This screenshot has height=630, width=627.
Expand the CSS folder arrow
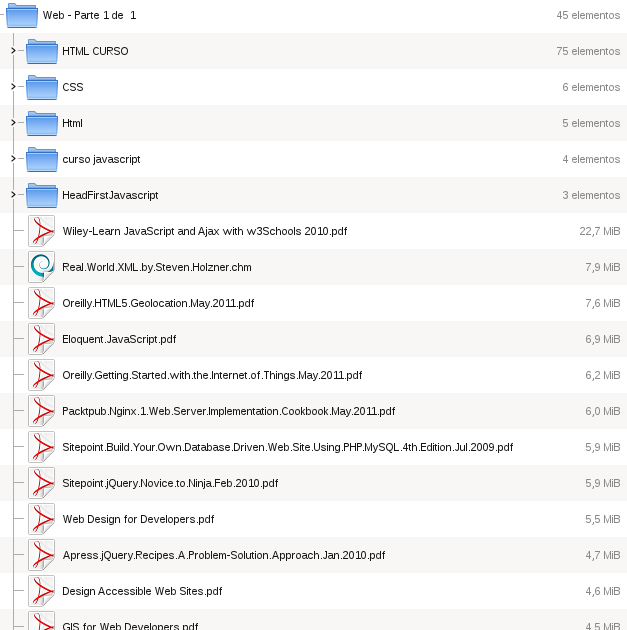[13, 87]
